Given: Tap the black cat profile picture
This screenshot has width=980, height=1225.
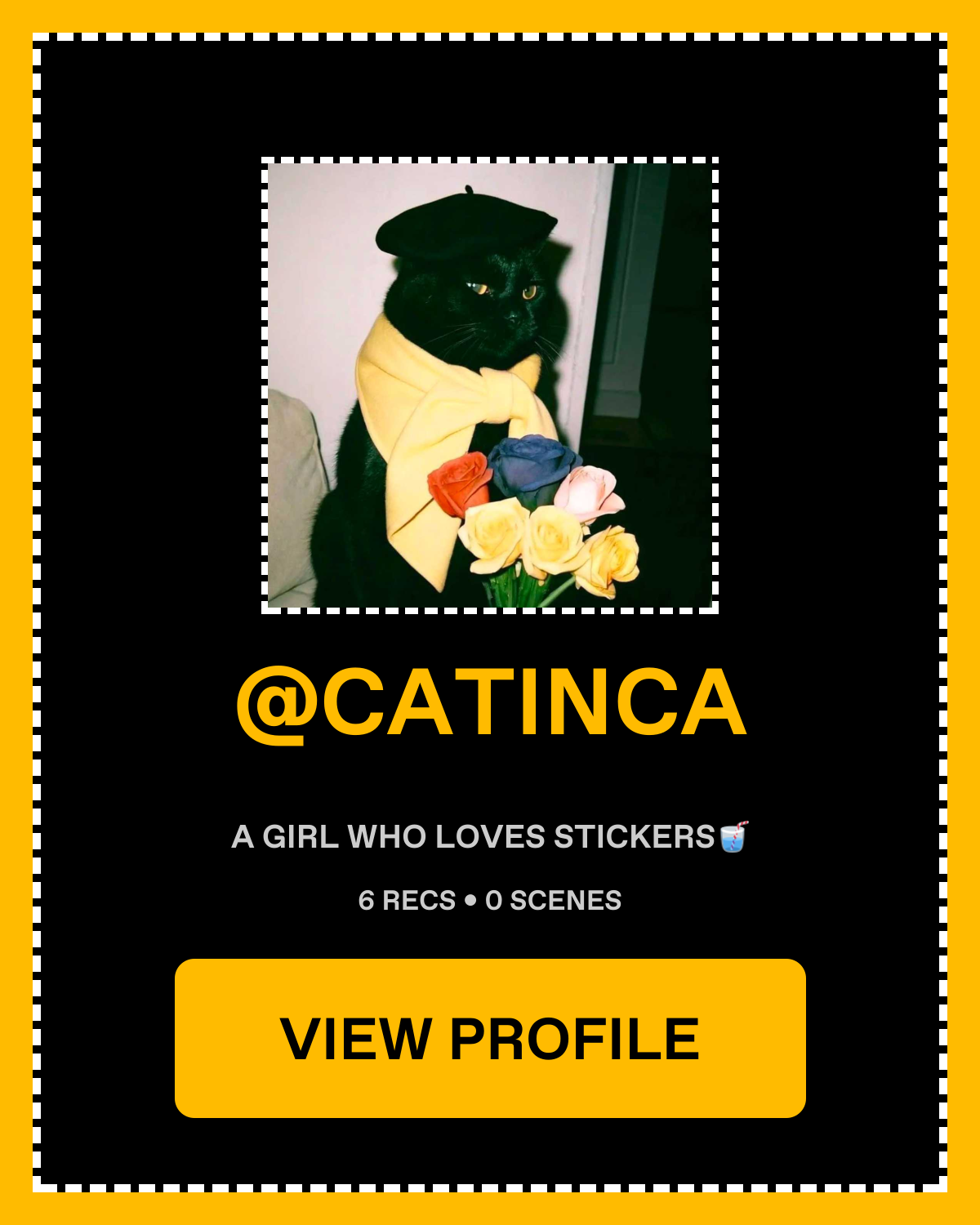Looking at the screenshot, I should (490, 385).
